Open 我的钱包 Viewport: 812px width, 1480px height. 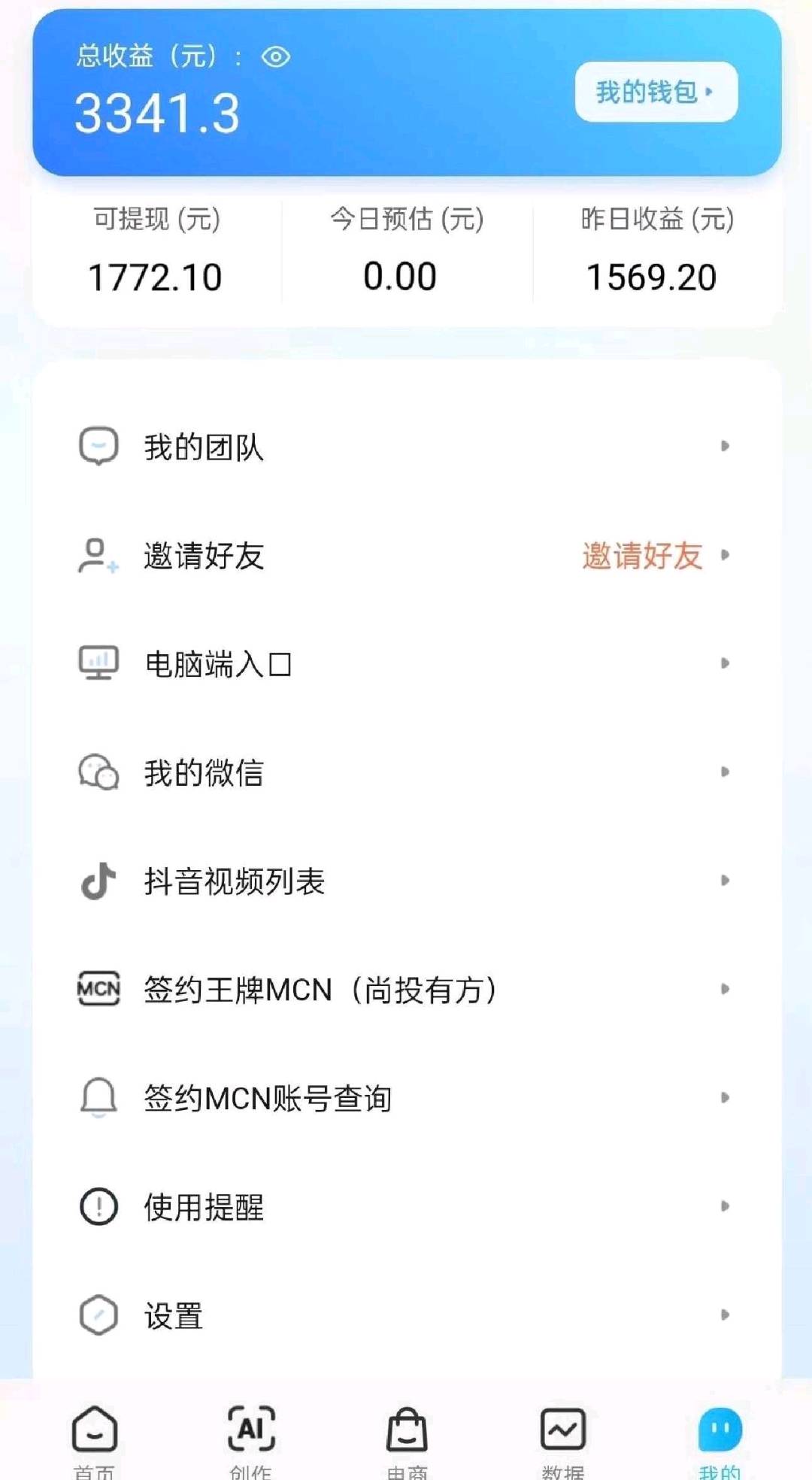click(653, 91)
